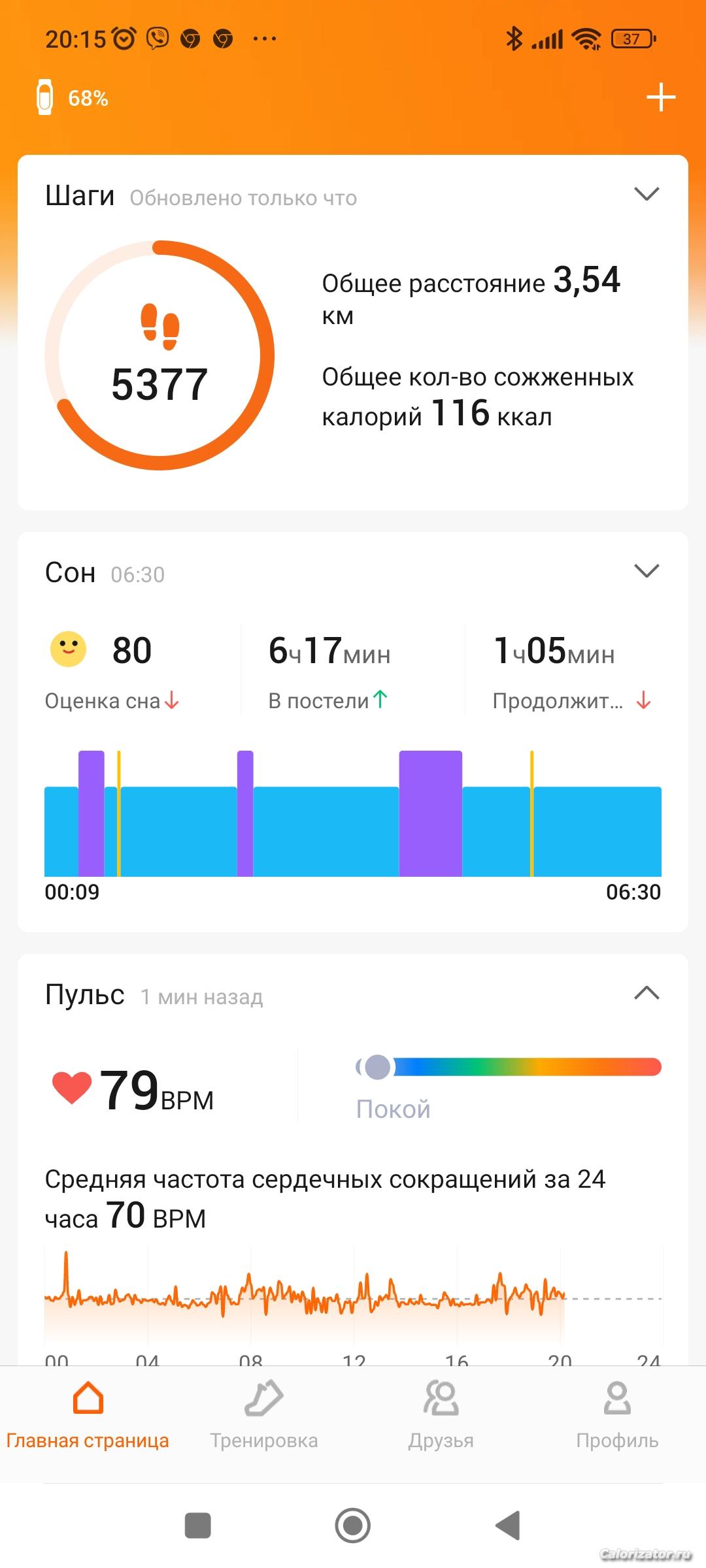Viewport: 706px width, 1568px height.
Task: Switch to the Друзья tab
Action: (x=441, y=1414)
